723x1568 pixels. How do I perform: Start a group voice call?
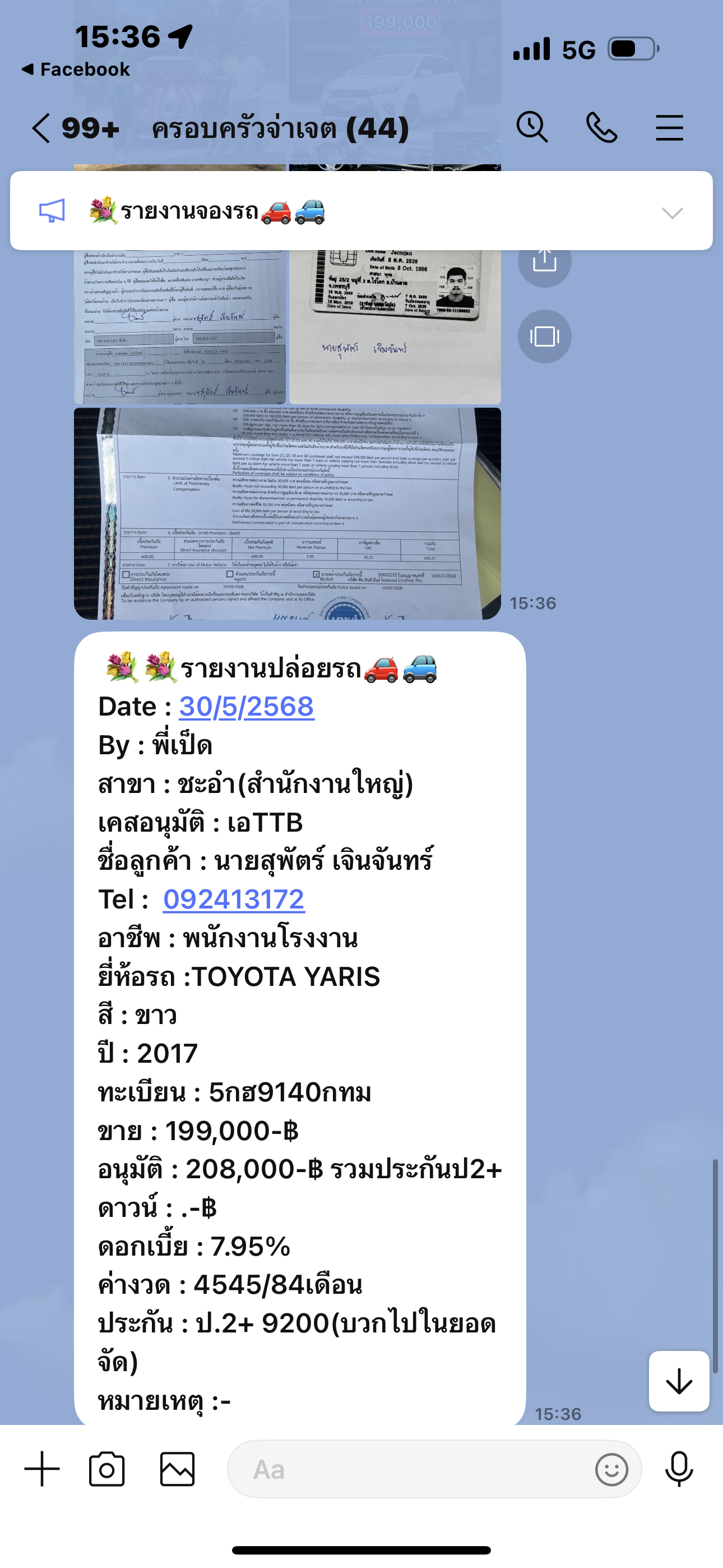pos(601,128)
